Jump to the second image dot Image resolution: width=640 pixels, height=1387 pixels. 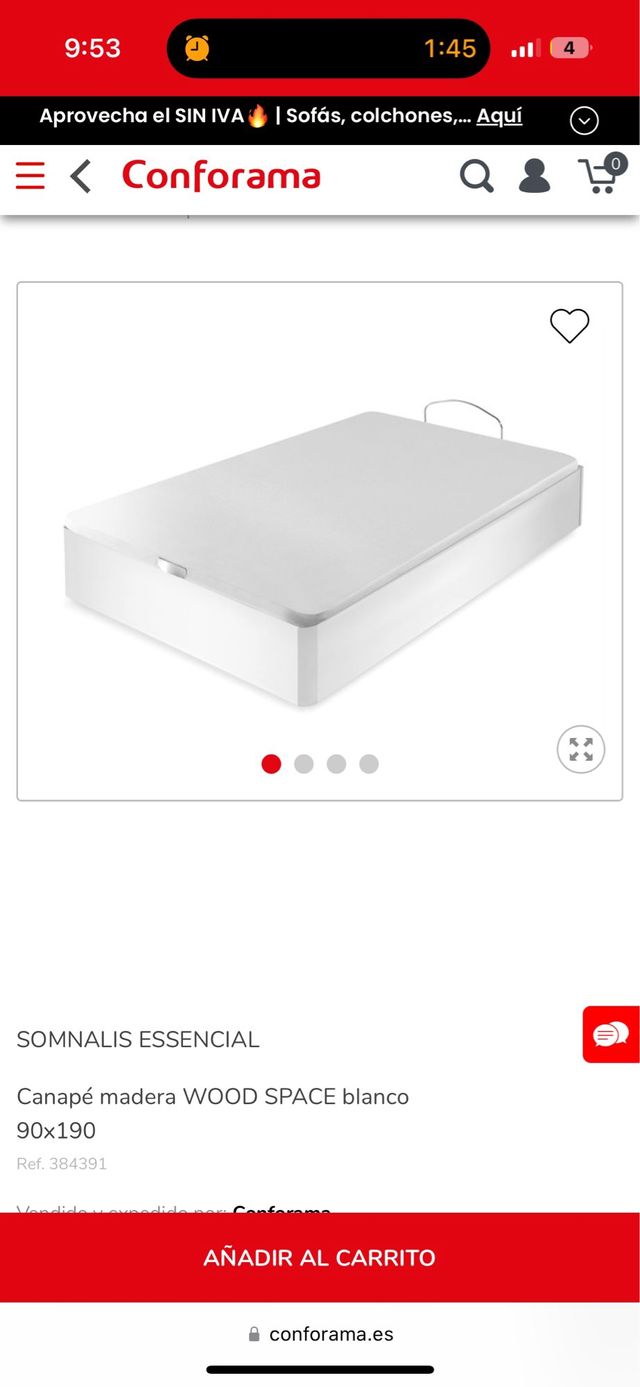(304, 764)
